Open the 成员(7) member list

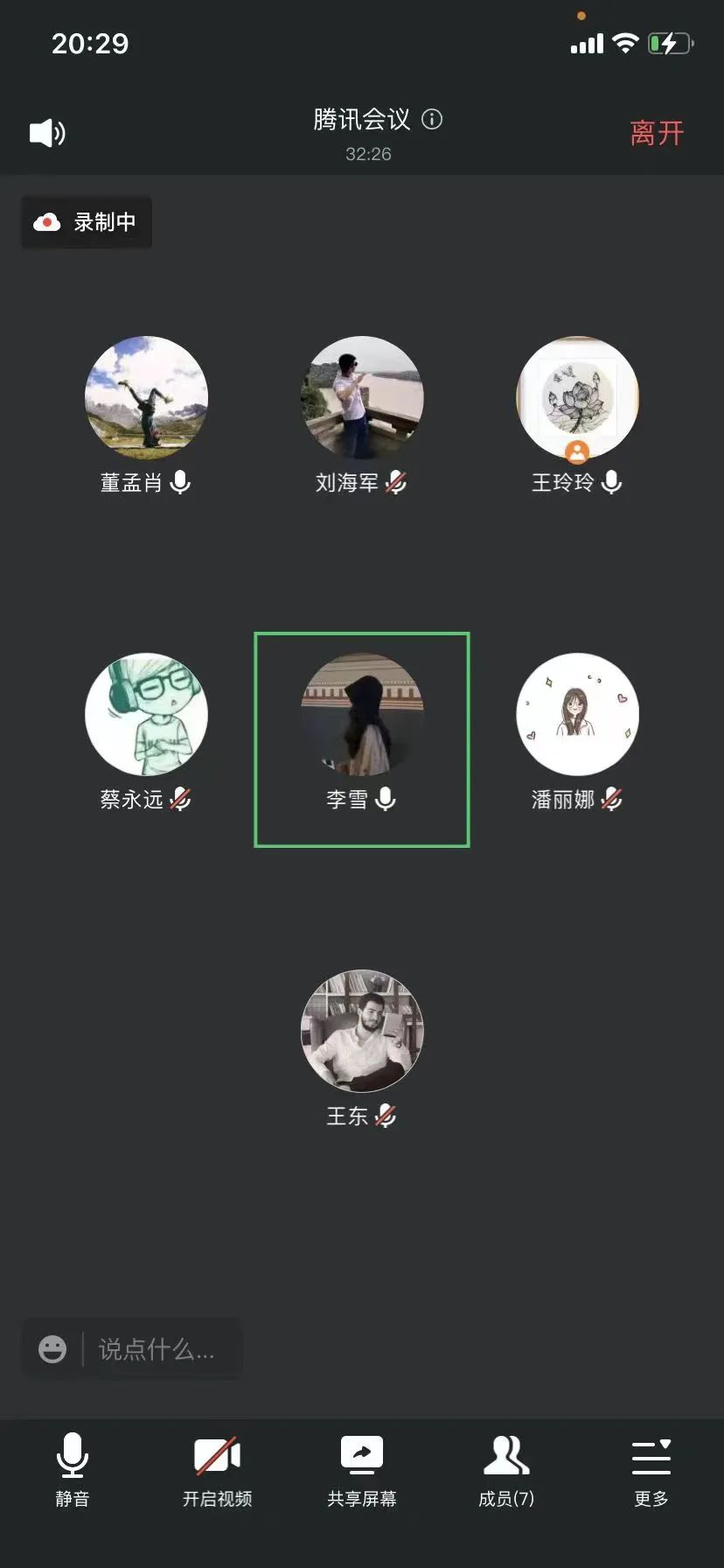pos(506,1470)
